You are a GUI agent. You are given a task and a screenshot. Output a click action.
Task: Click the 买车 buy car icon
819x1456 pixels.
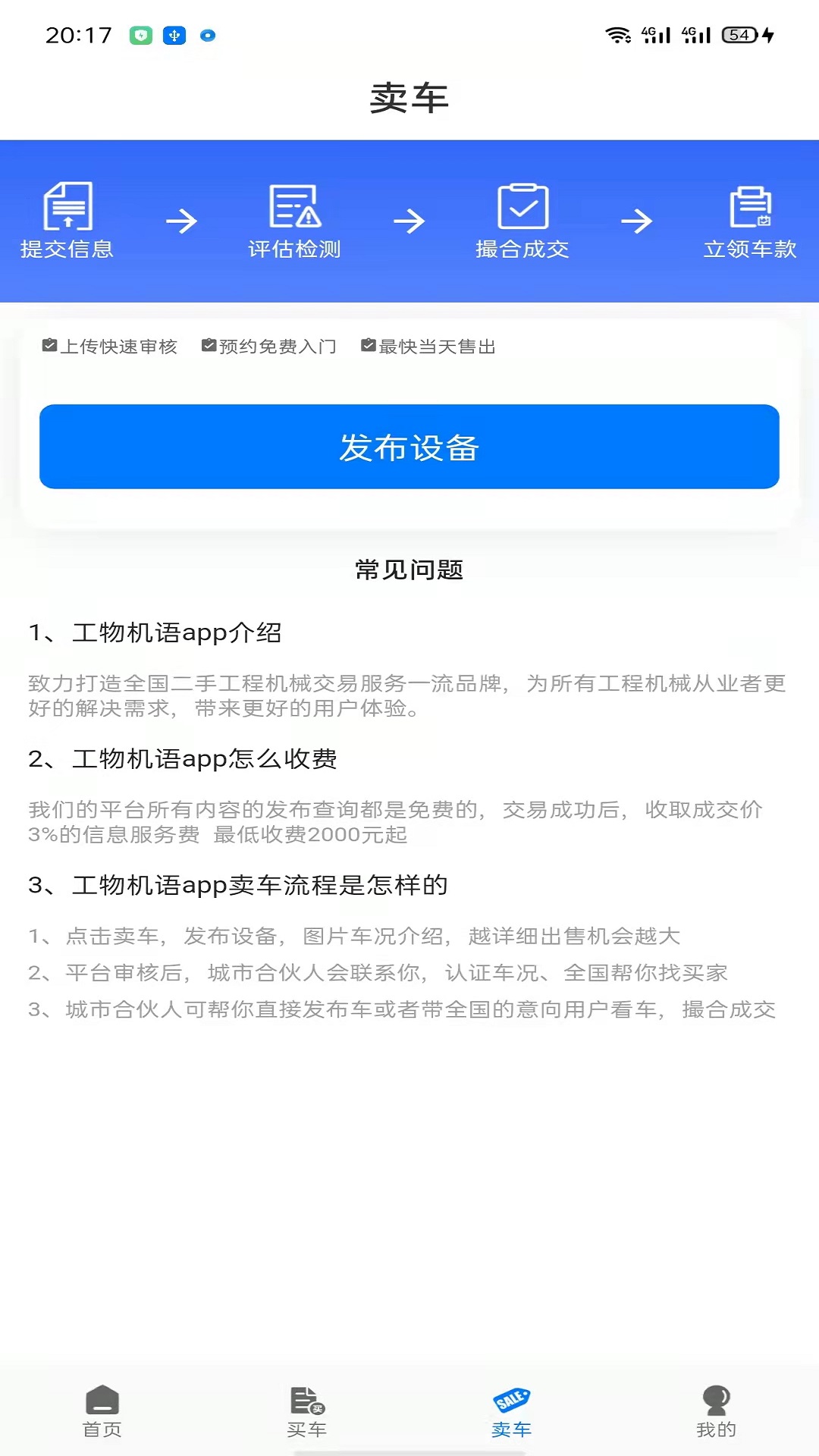pos(307,1408)
